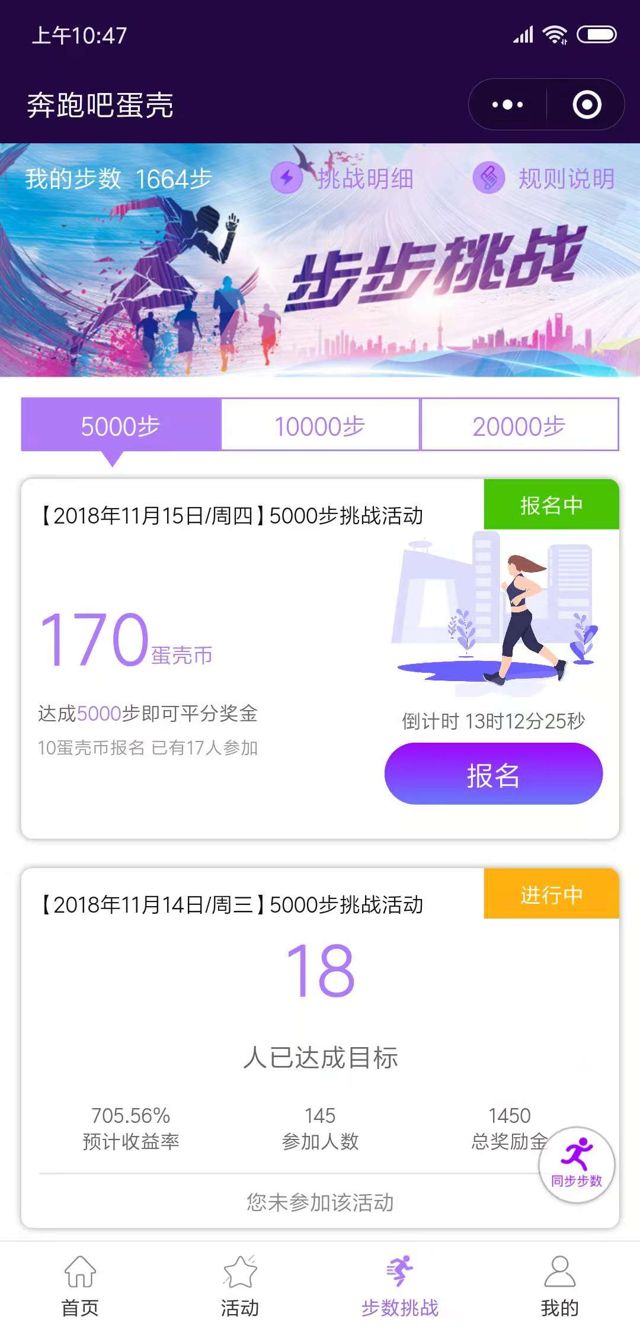Tap the 同步步数 sync steps button
This screenshot has width=640, height=1329.
coord(576,1165)
